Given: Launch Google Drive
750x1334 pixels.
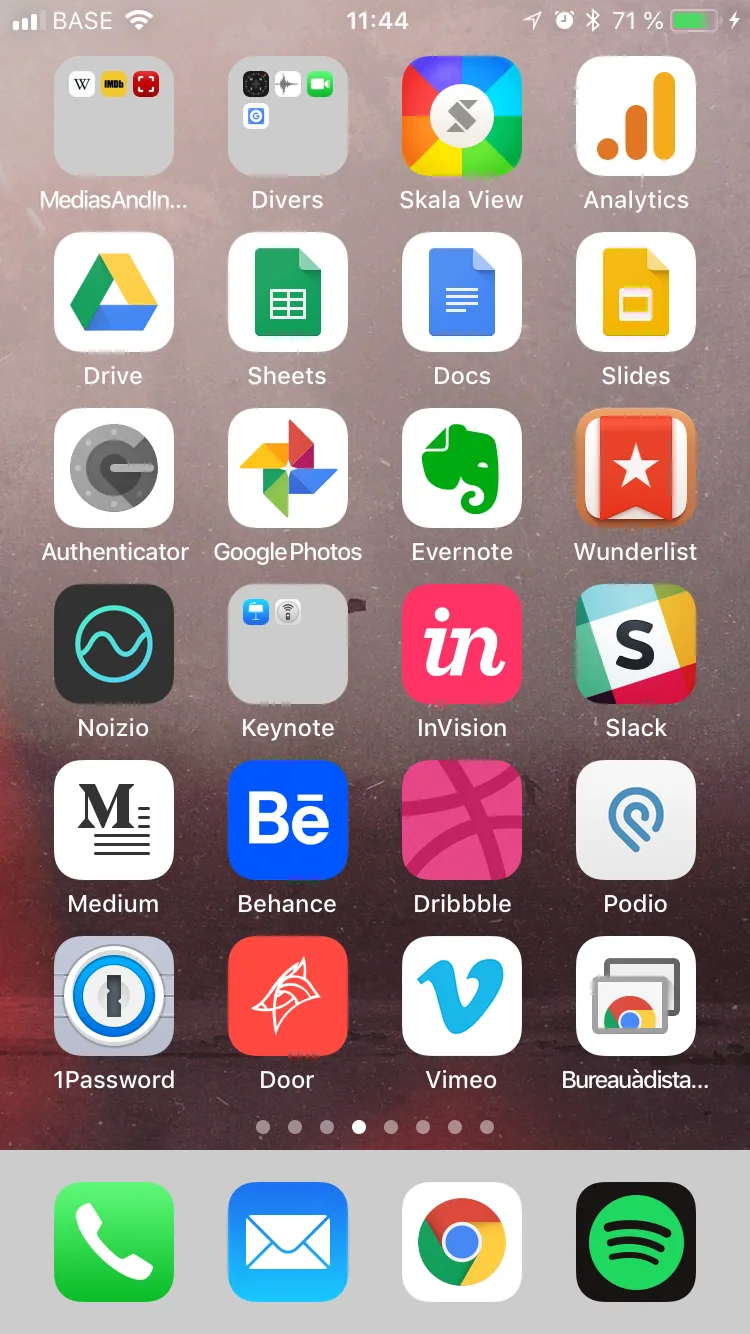Looking at the screenshot, I should (114, 292).
